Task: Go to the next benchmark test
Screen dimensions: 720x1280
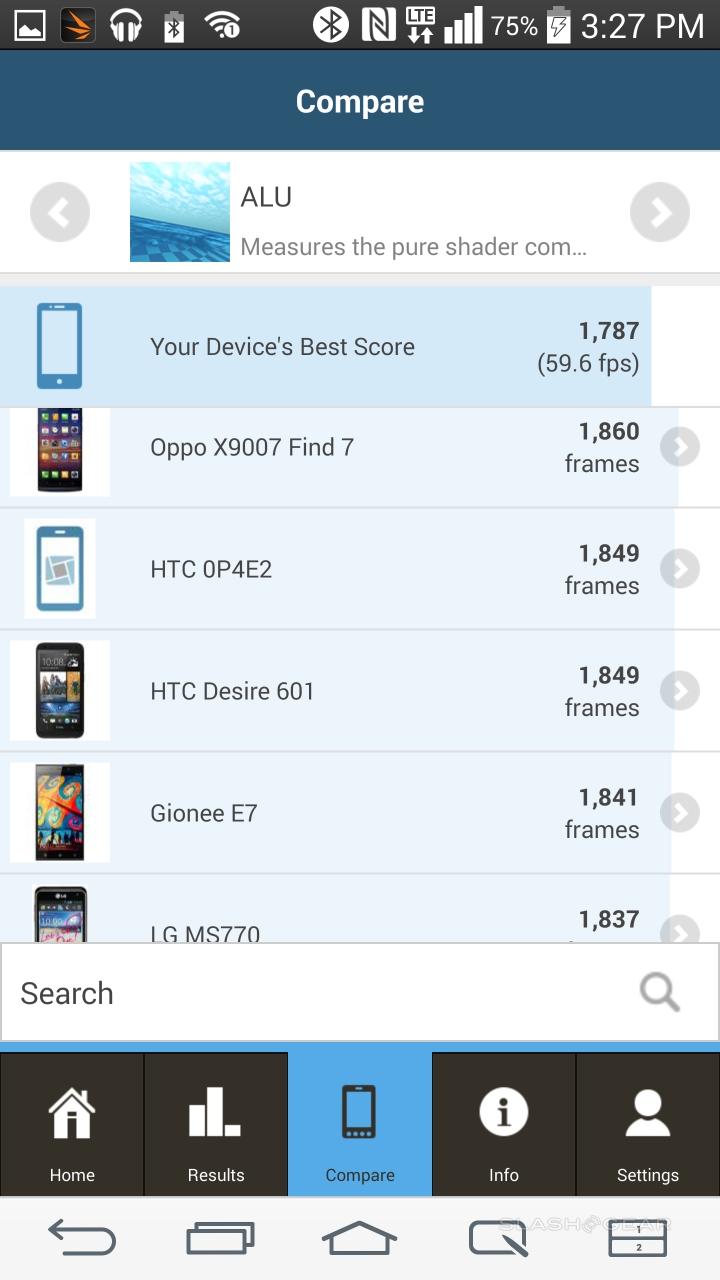Action: point(659,212)
